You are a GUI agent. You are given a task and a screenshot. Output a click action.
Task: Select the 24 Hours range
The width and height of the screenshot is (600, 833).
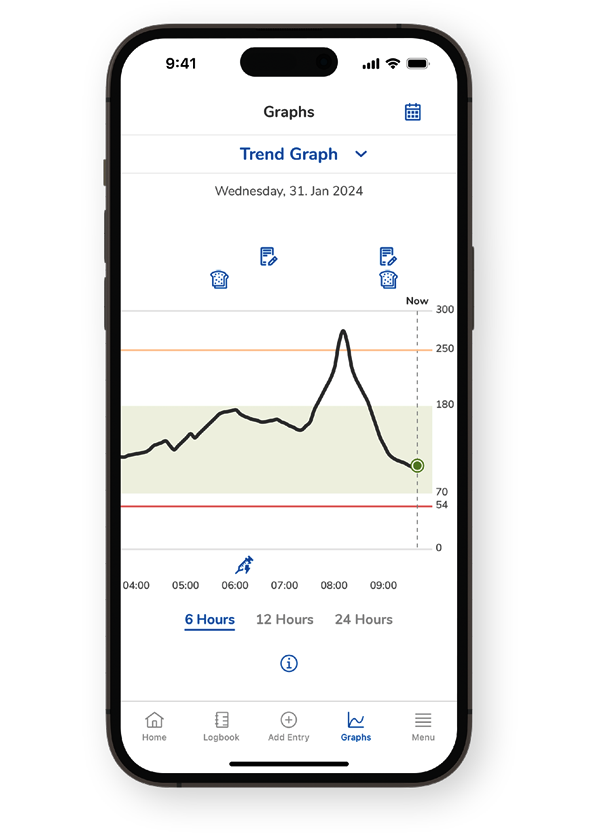(364, 620)
